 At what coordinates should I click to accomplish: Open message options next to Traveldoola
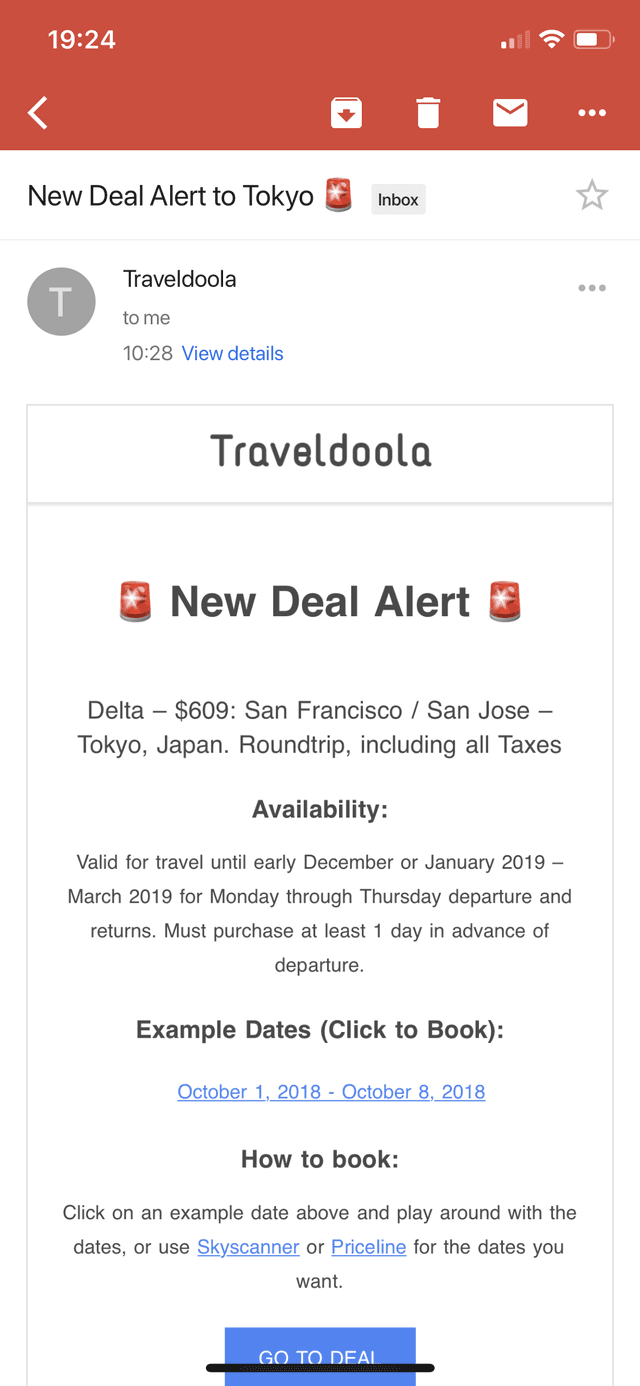(592, 288)
